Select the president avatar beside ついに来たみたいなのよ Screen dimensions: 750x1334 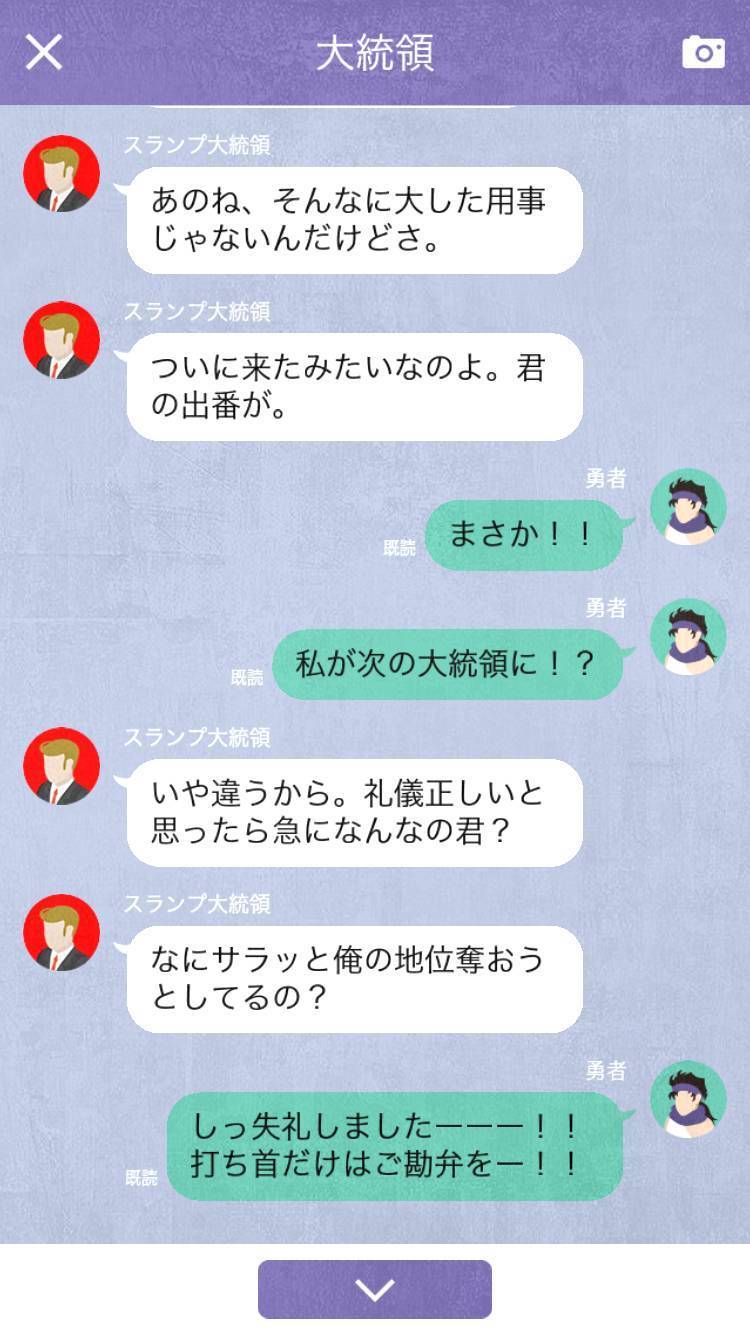(x=61, y=340)
